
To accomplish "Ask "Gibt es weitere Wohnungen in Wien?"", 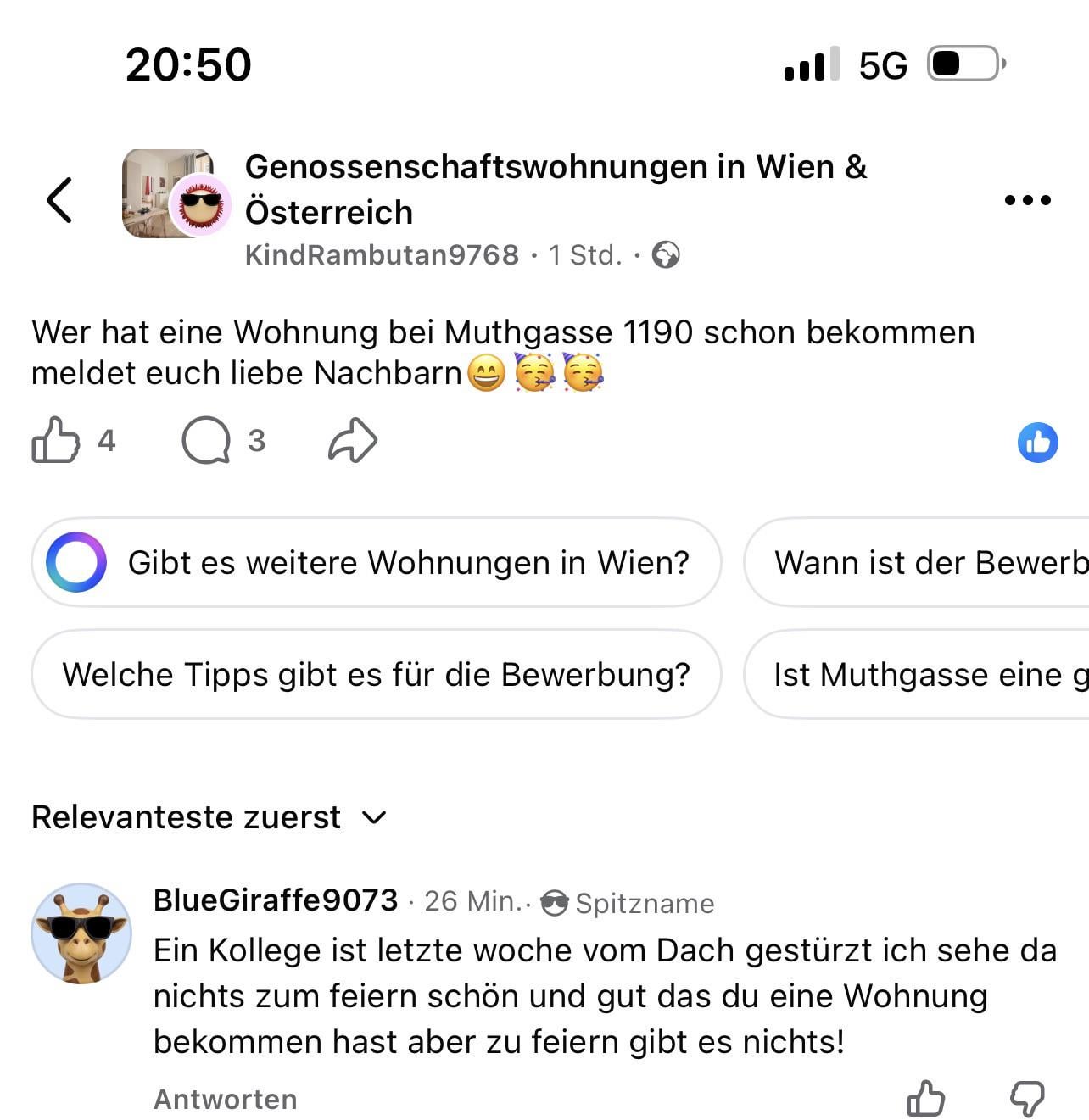I will (377, 563).
